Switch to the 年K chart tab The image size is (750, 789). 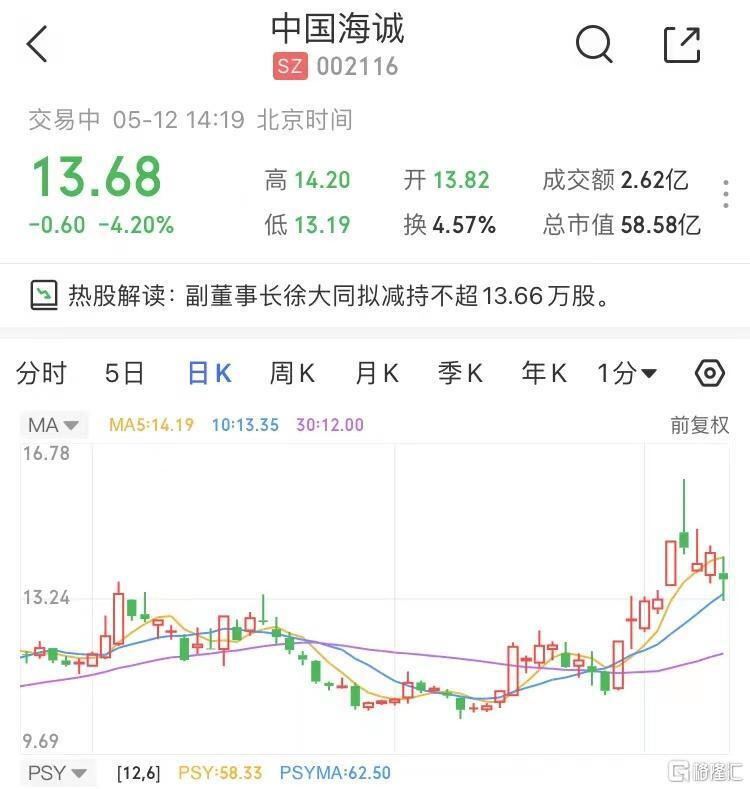click(x=544, y=374)
